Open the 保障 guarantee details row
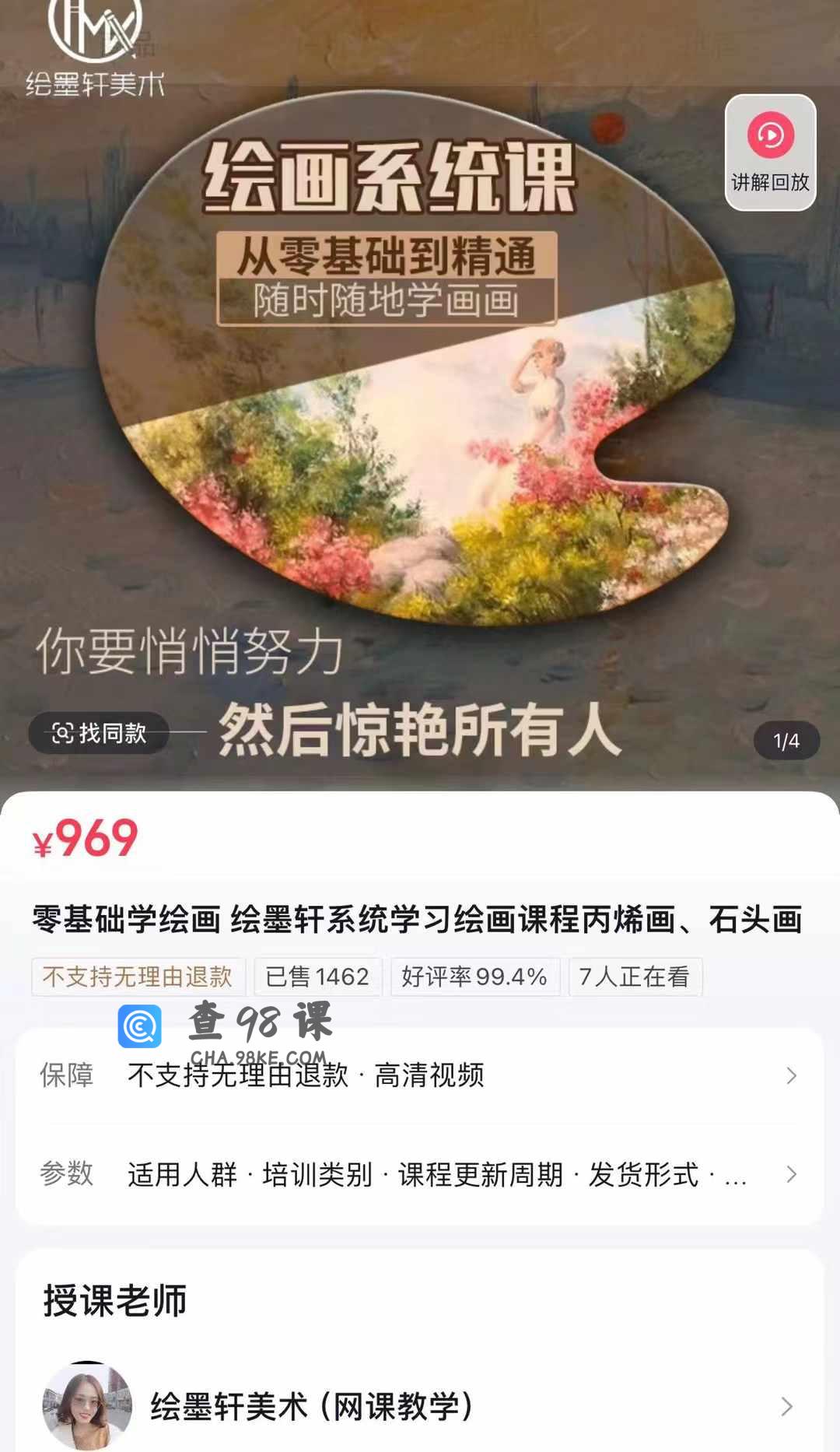 [x=420, y=1075]
